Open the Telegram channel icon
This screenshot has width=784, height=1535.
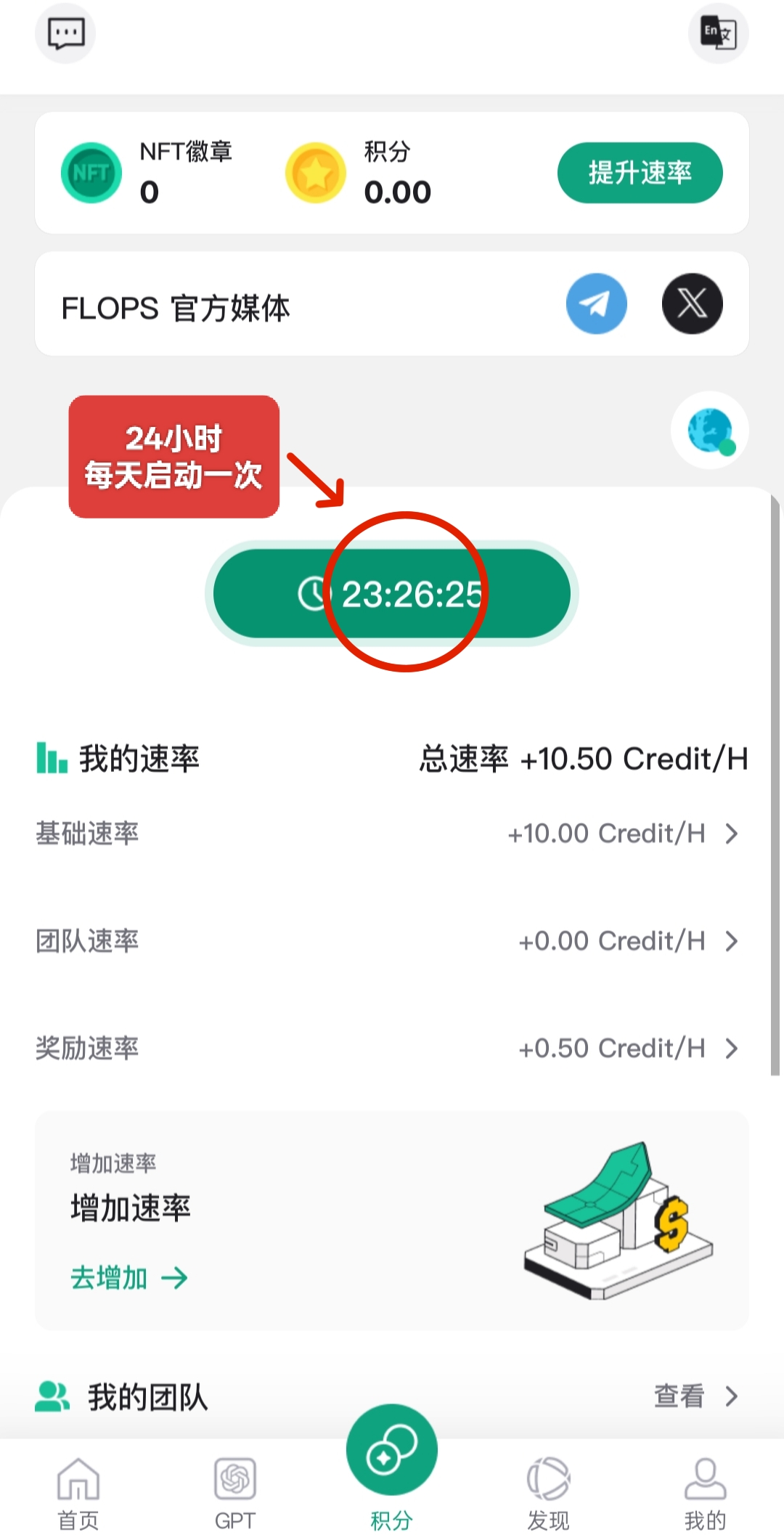[x=596, y=304]
